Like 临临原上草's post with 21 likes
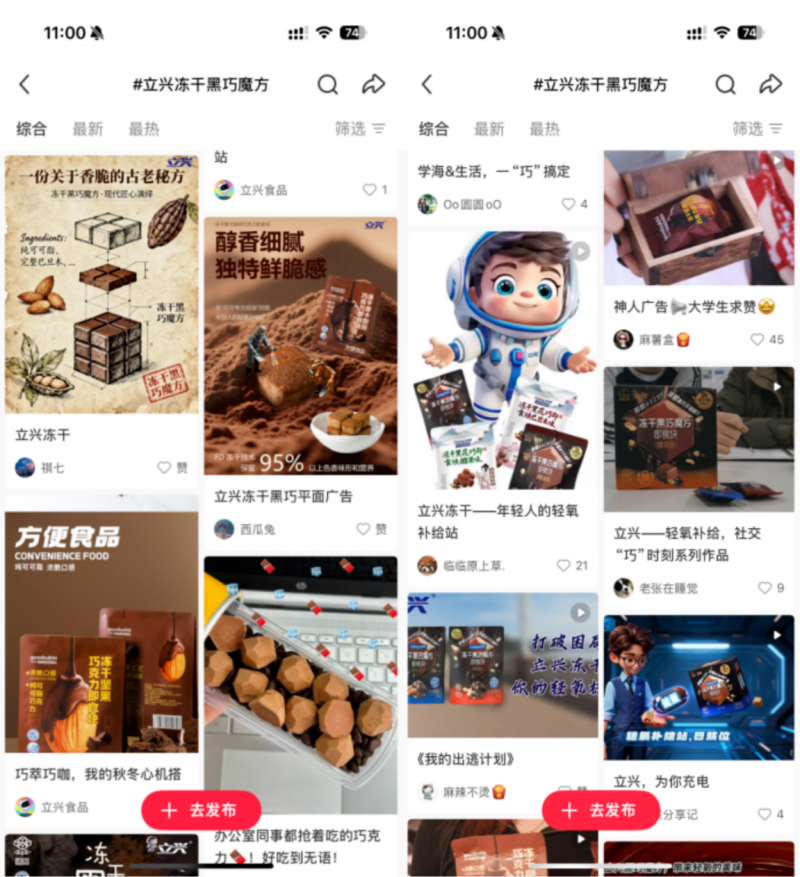This screenshot has width=800, height=877. (x=568, y=565)
